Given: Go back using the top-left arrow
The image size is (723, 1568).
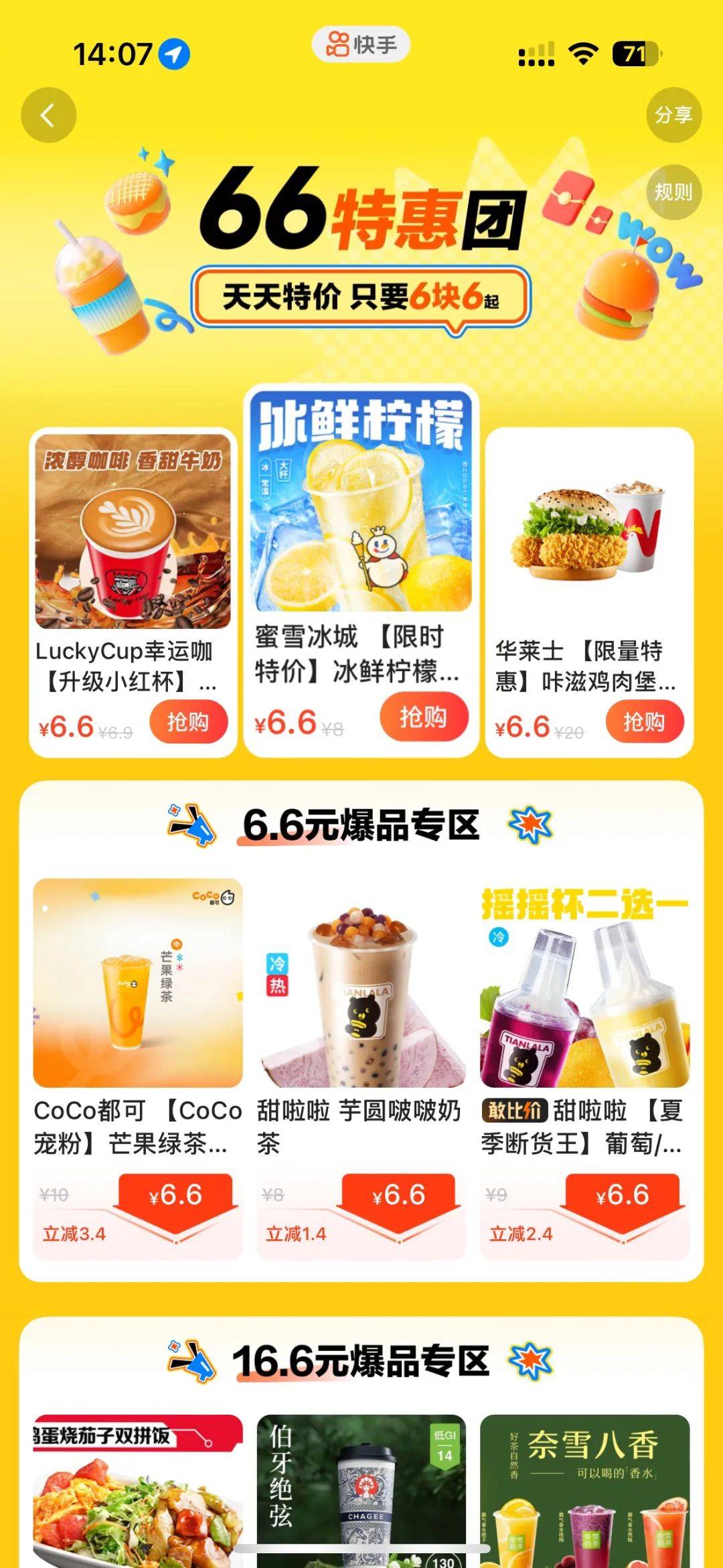Looking at the screenshot, I should click(48, 115).
